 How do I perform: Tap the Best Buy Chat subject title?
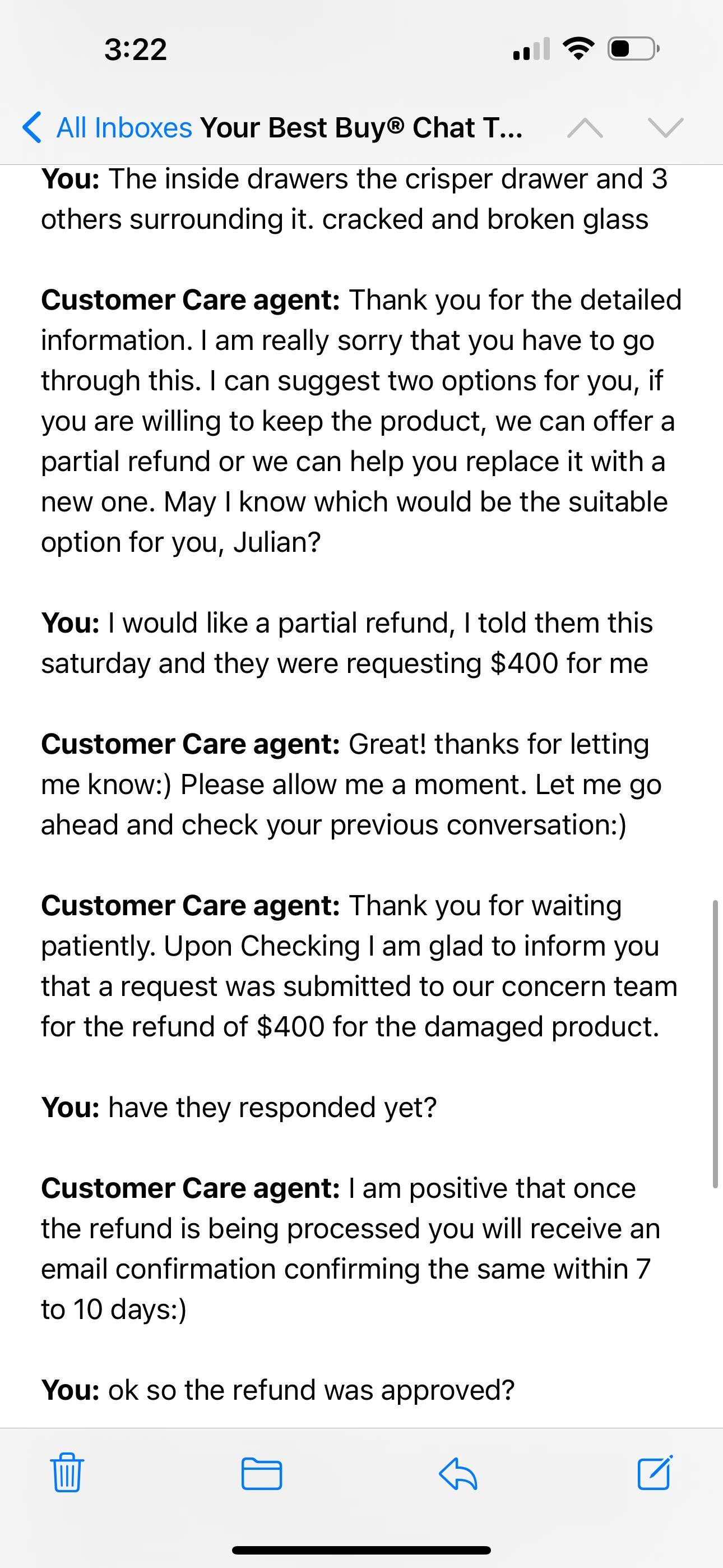(362, 128)
